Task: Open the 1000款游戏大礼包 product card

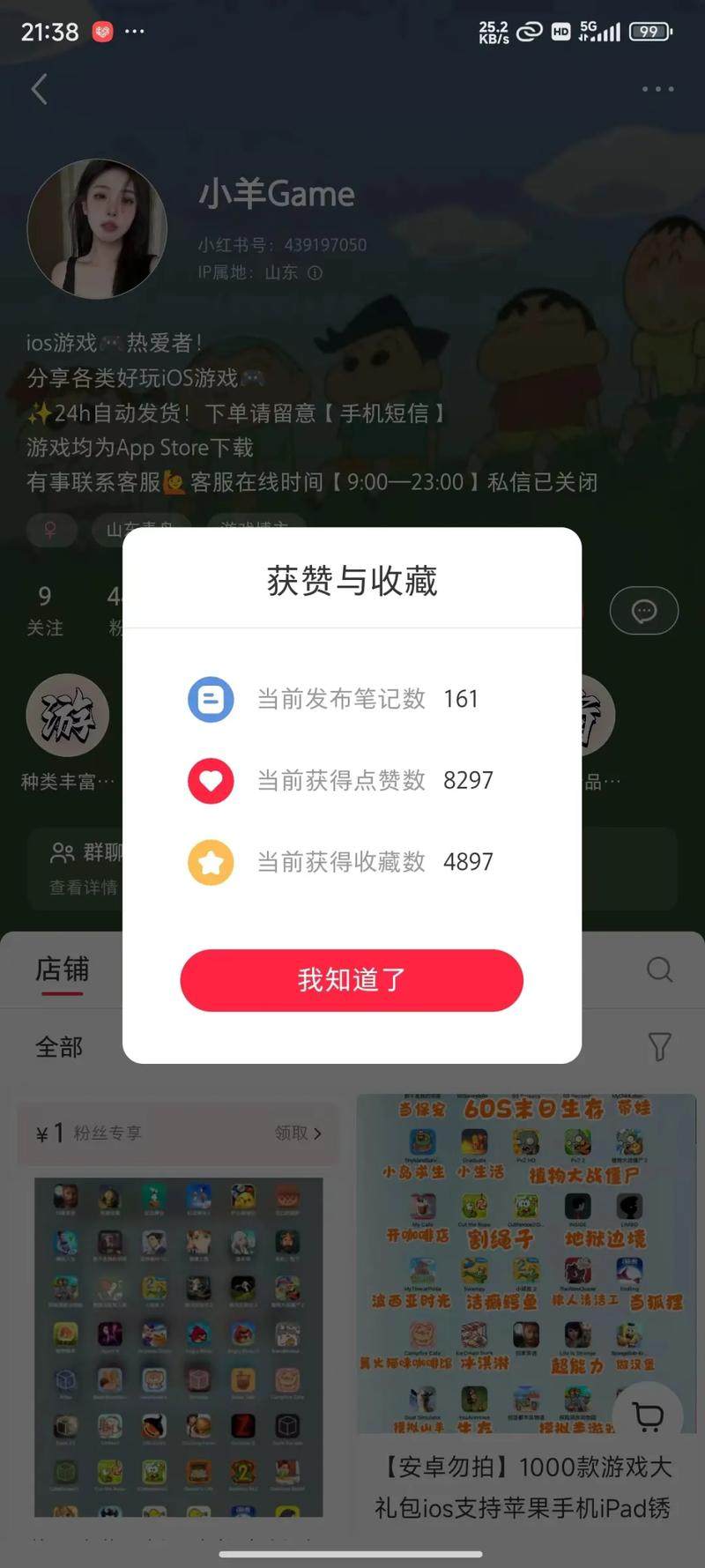Action: point(526,1304)
